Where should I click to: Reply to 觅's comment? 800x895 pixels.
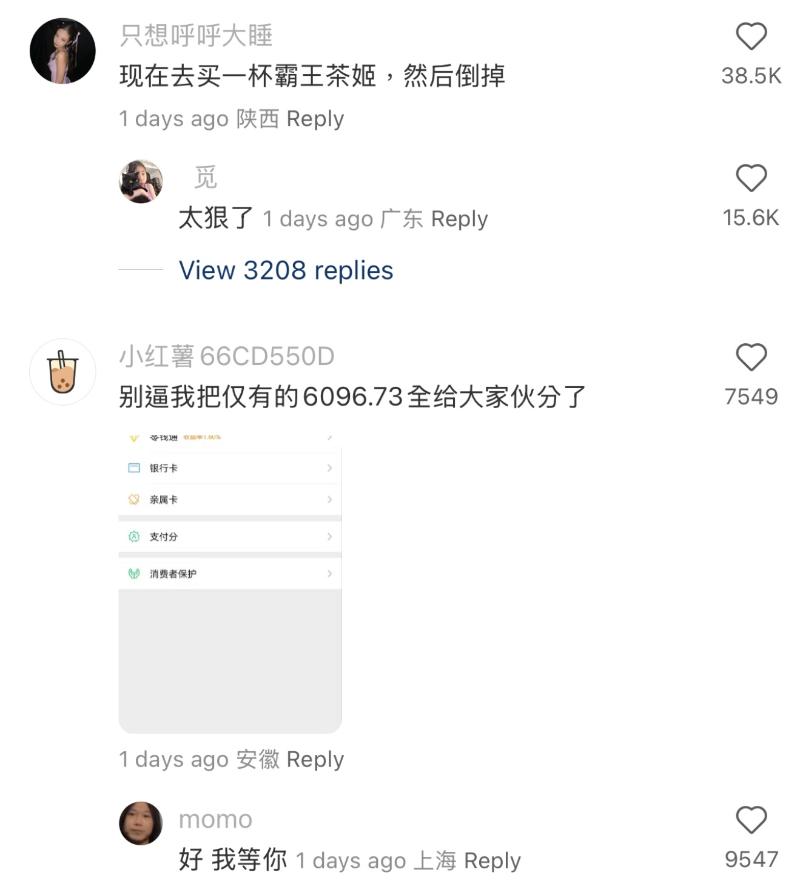459,220
